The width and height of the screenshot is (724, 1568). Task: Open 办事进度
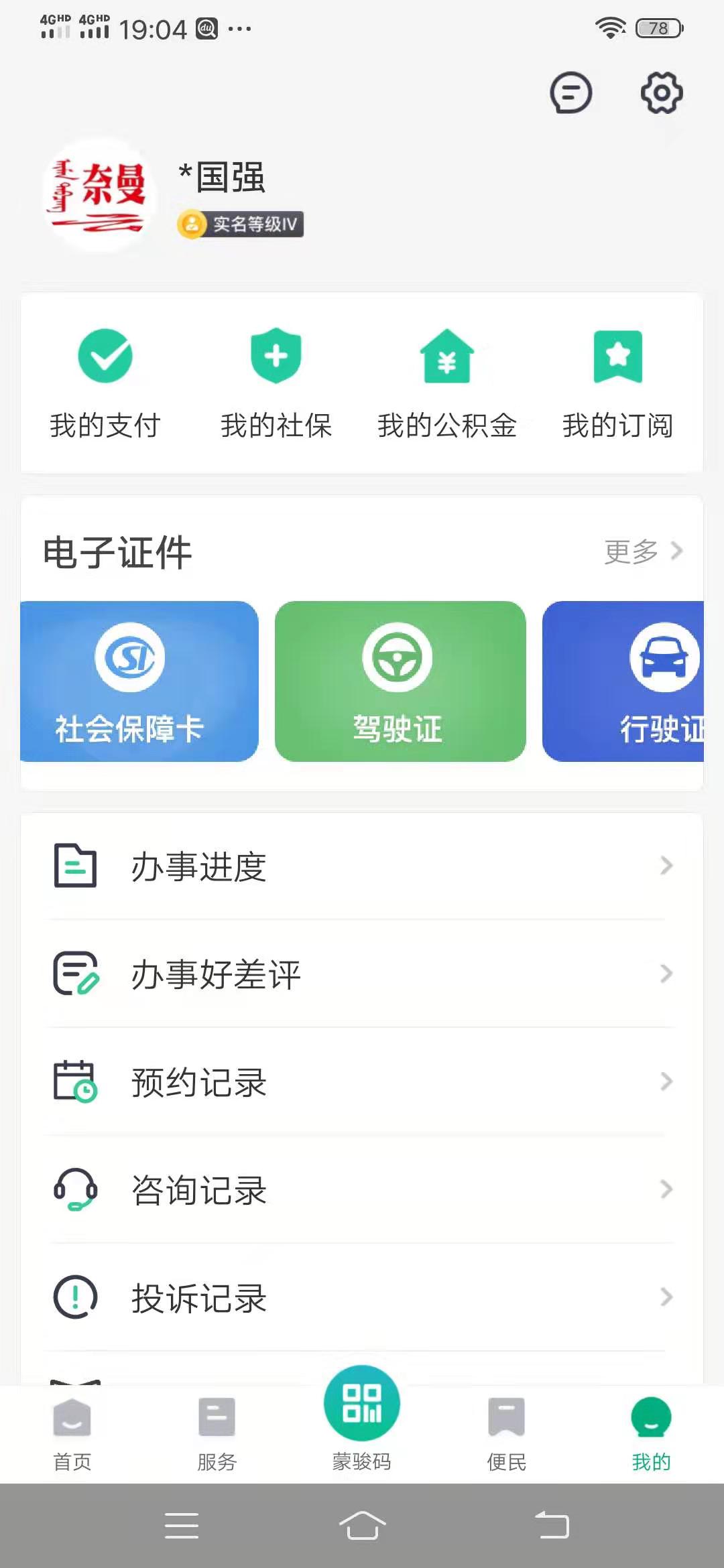click(362, 866)
